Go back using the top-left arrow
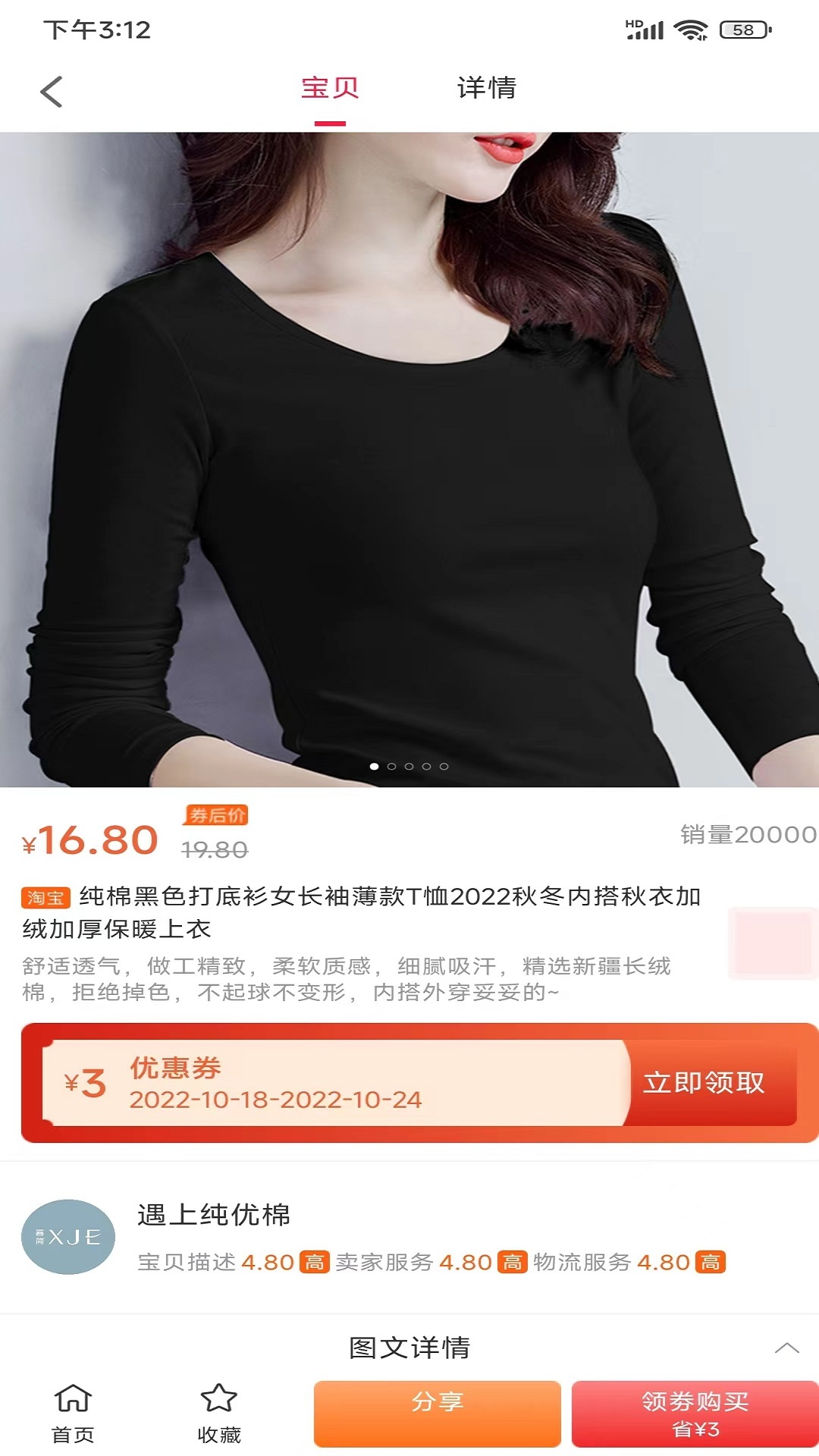 pyautogui.click(x=51, y=93)
